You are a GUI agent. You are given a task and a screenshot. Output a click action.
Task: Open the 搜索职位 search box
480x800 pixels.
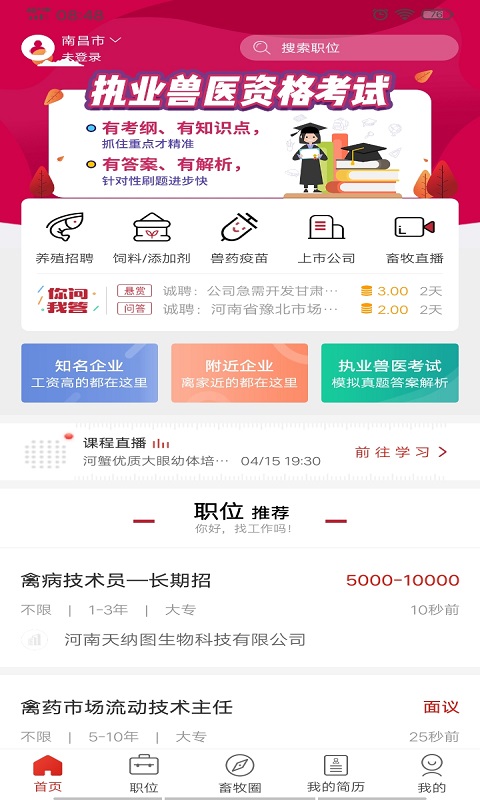pos(349,48)
